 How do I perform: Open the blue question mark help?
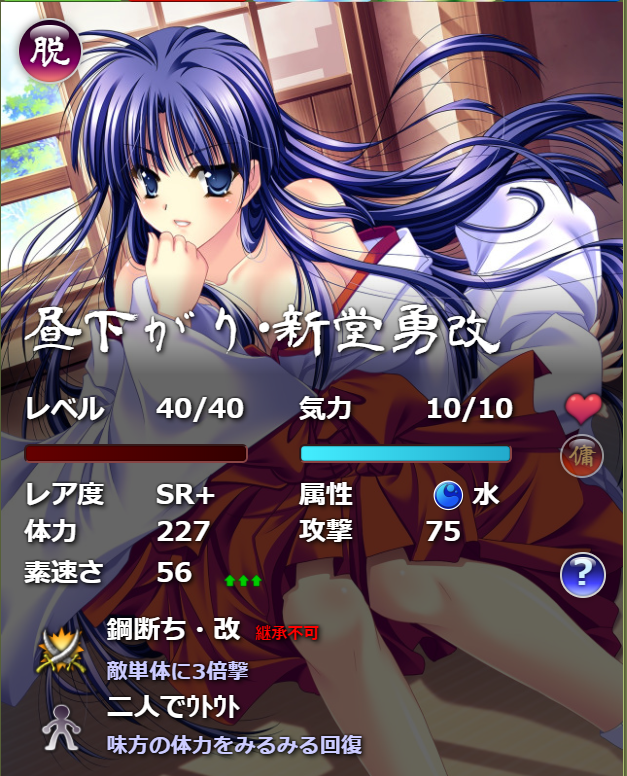click(582, 574)
